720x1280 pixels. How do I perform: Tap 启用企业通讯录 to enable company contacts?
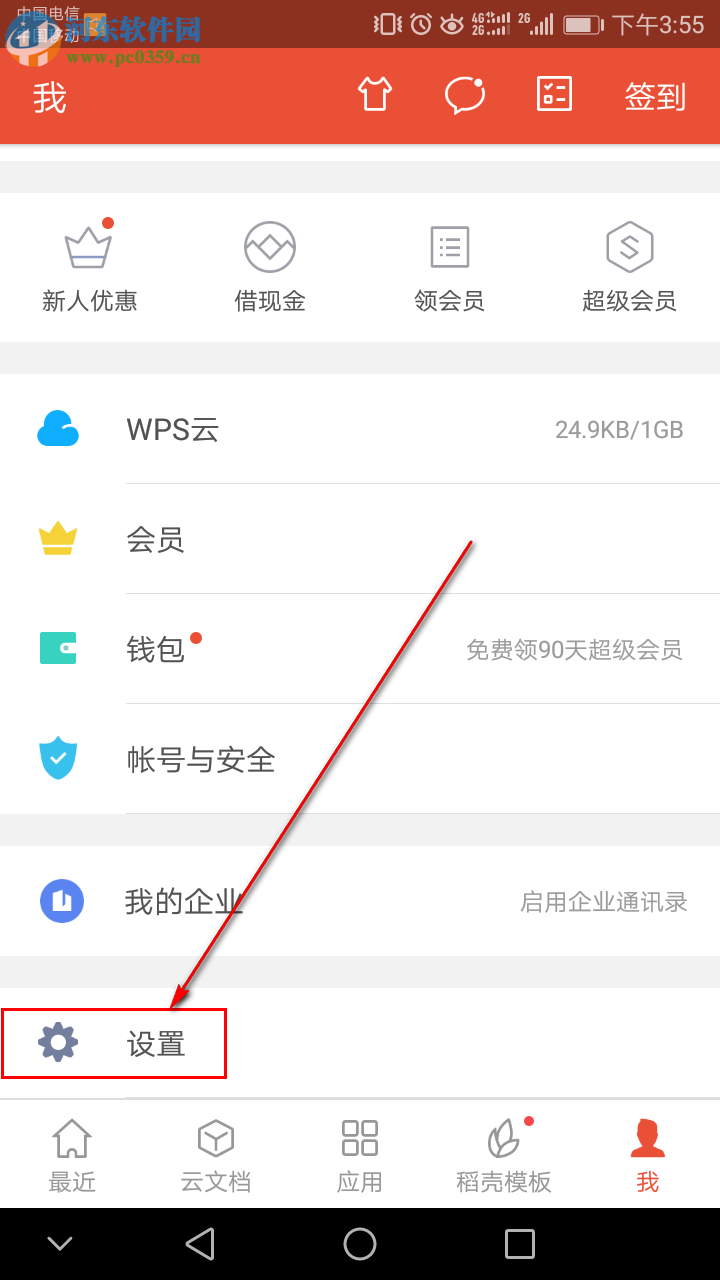click(603, 901)
